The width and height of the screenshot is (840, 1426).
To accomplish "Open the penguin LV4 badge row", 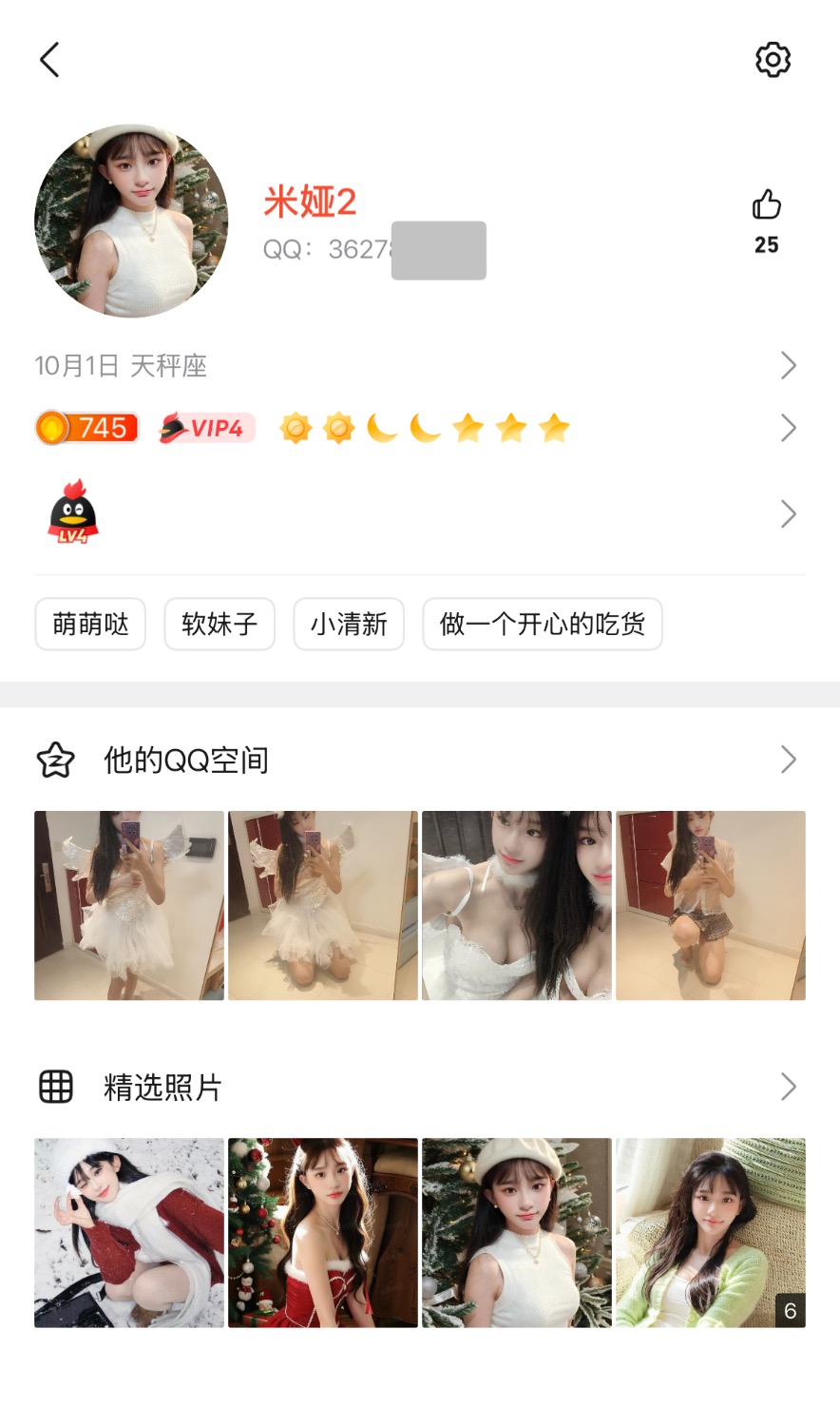I will (x=418, y=514).
